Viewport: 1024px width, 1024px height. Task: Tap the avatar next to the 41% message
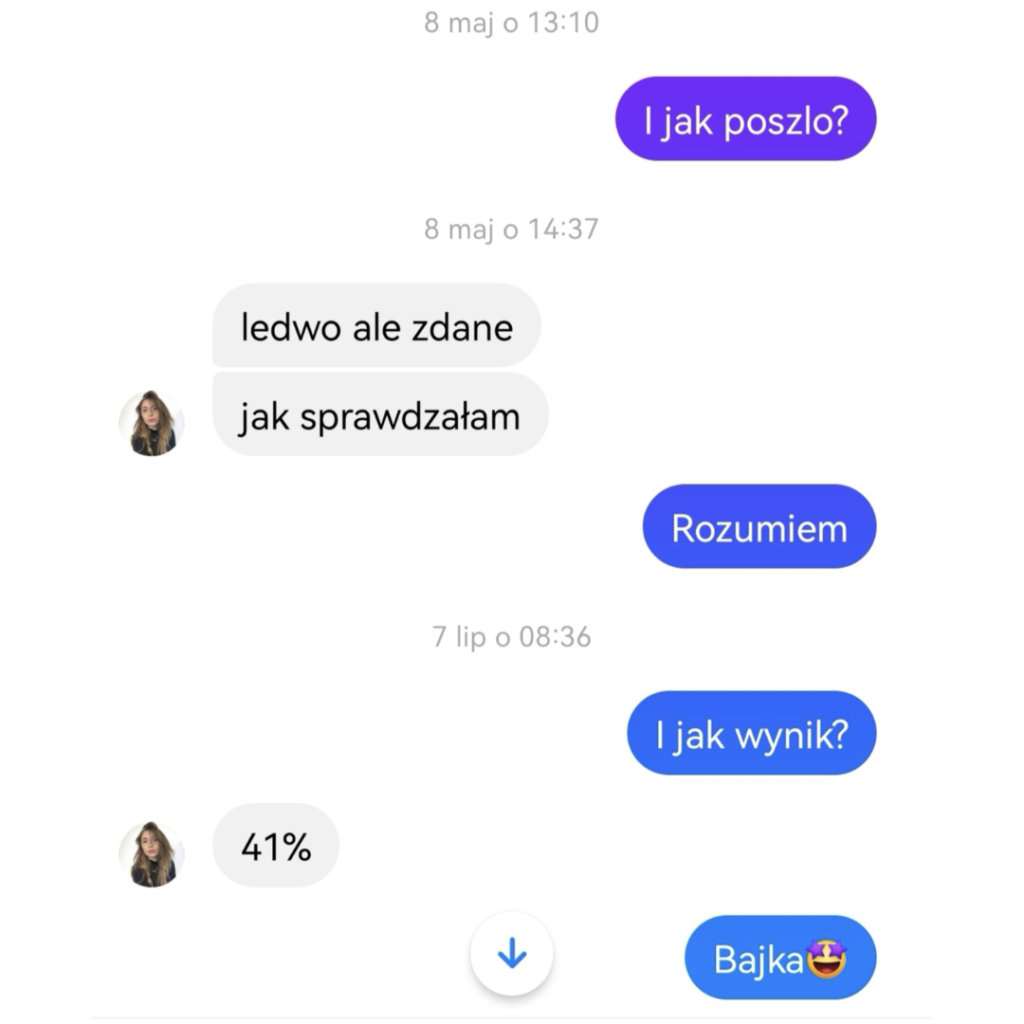tap(152, 854)
